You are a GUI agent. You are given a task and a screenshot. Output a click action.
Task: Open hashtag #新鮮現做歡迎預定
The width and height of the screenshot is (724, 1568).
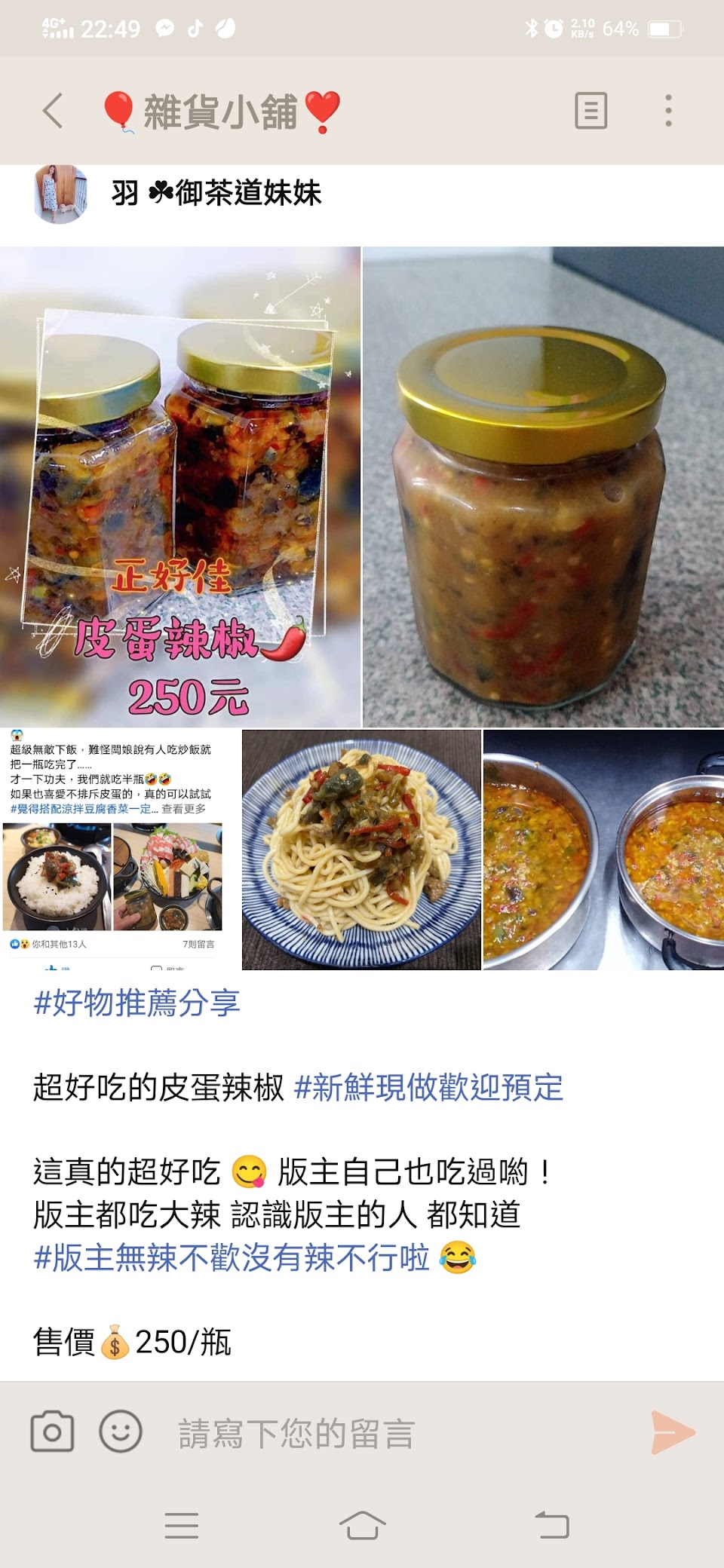428,1087
